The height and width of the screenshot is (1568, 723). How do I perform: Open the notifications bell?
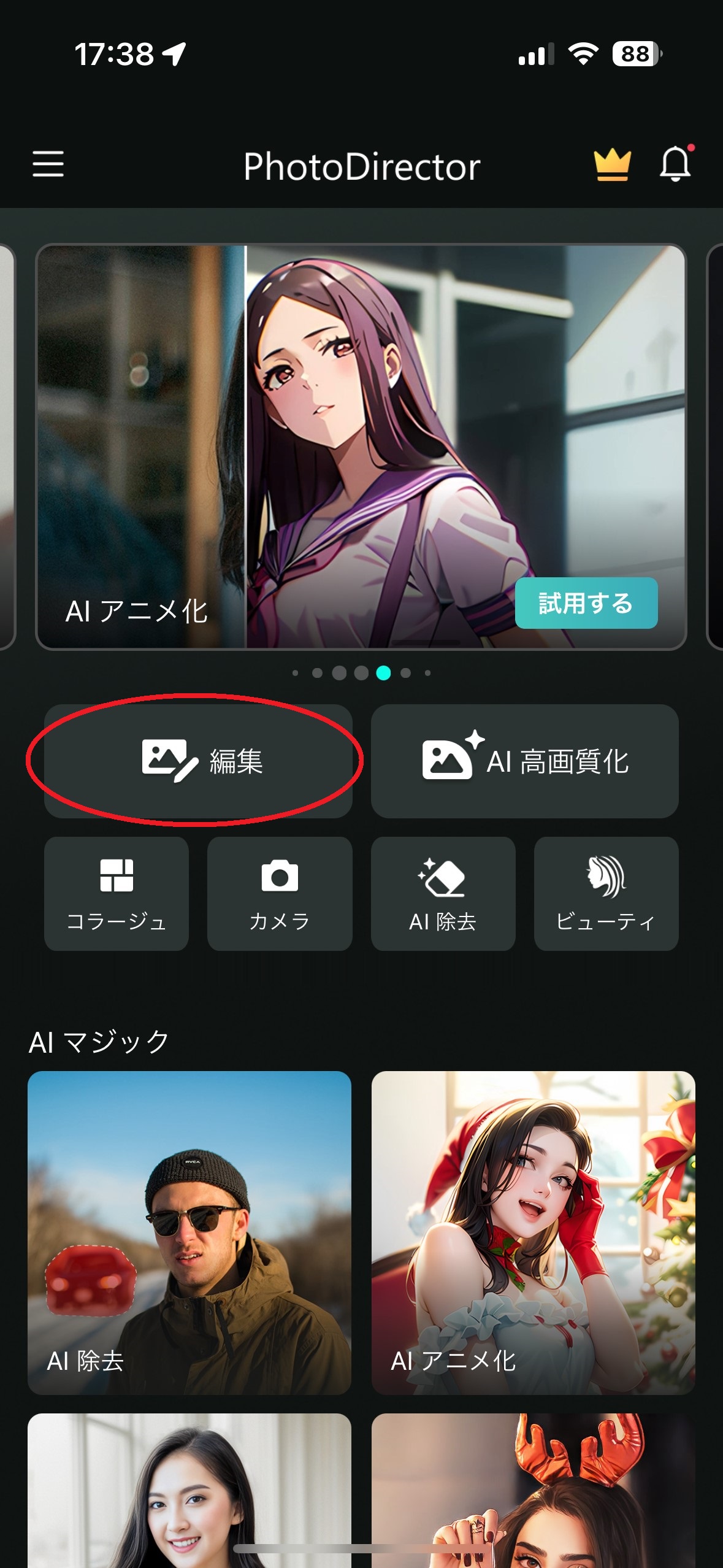point(675,164)
